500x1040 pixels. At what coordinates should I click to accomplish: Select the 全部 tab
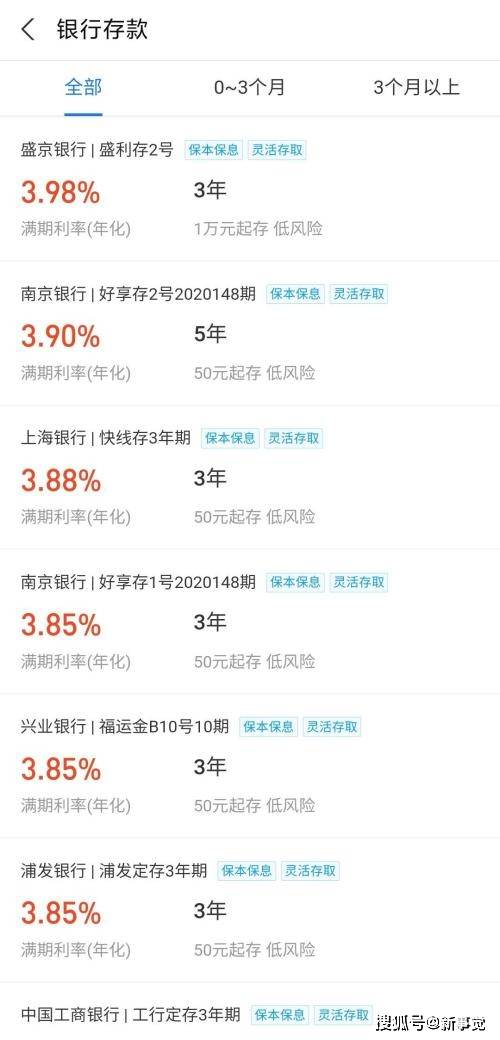(84, 88)
